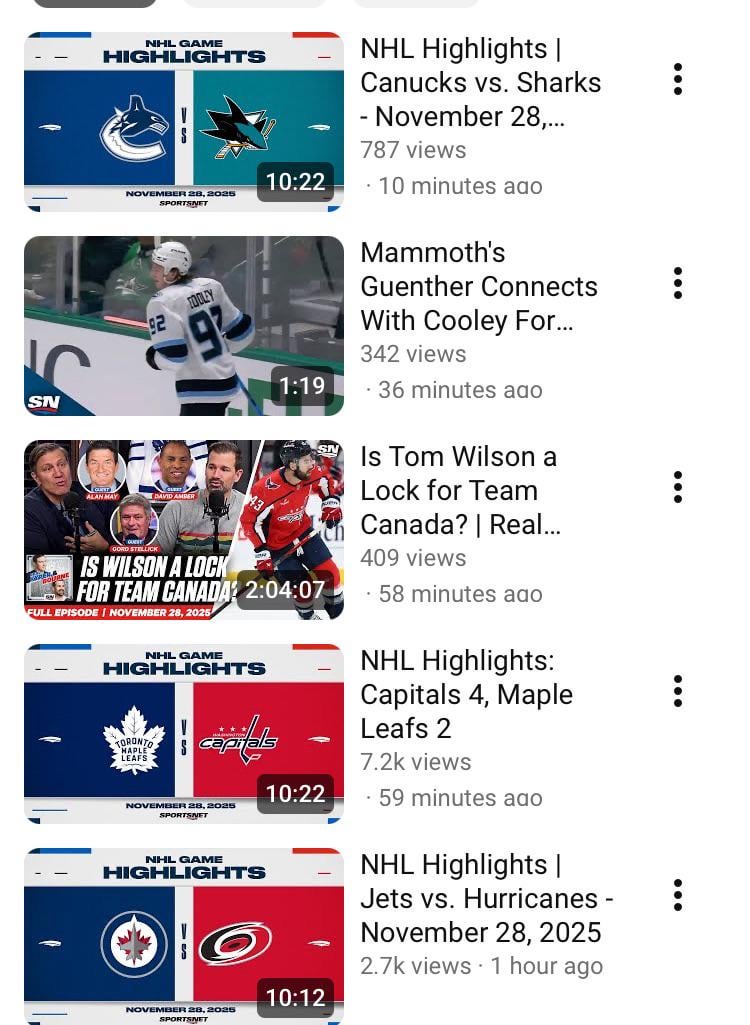
Task: Open options menu for Canucks vs. Sharks video
Action: point(678,80)
